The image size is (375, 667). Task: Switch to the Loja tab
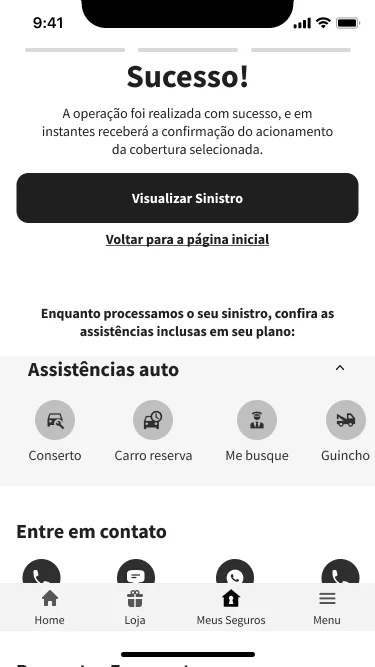point(135,607)
